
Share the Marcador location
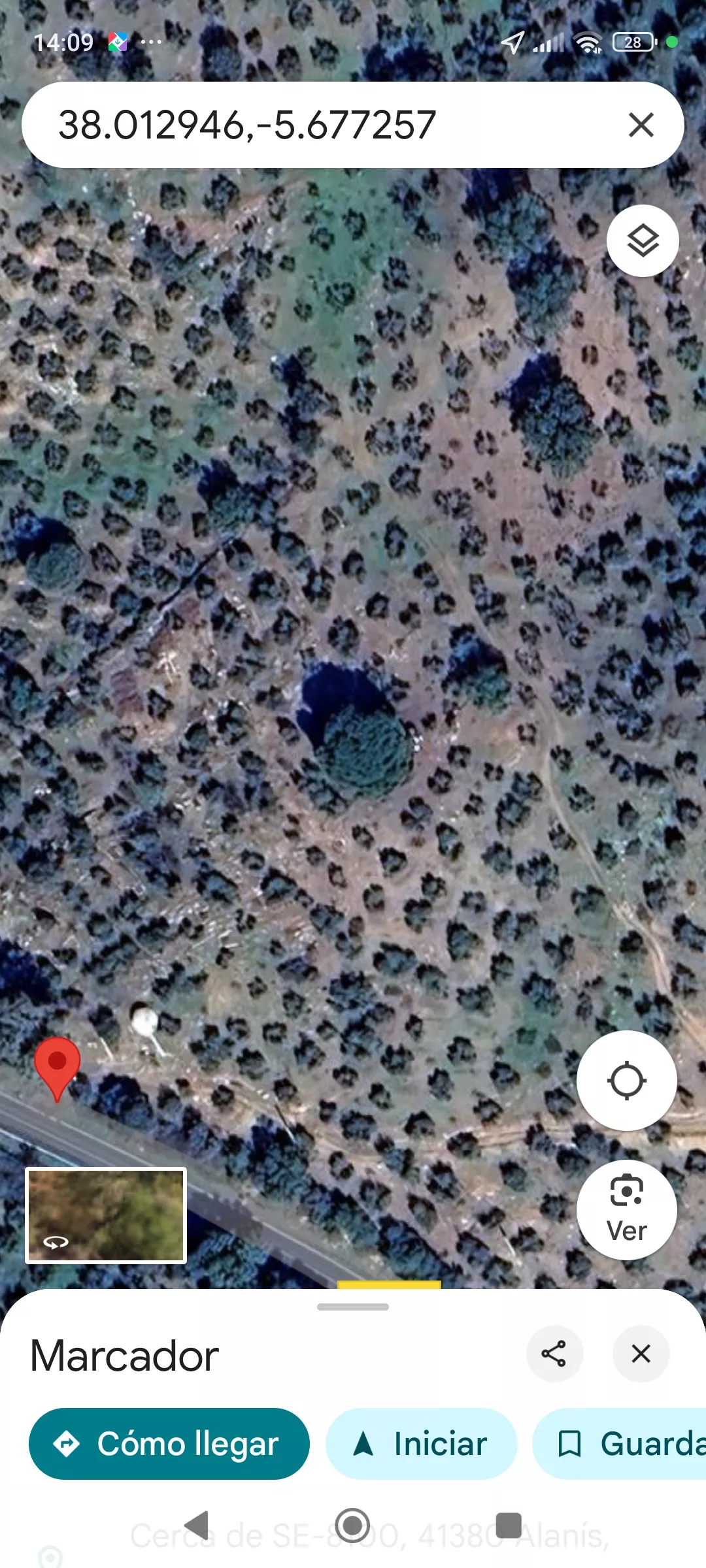point(554,1354)
